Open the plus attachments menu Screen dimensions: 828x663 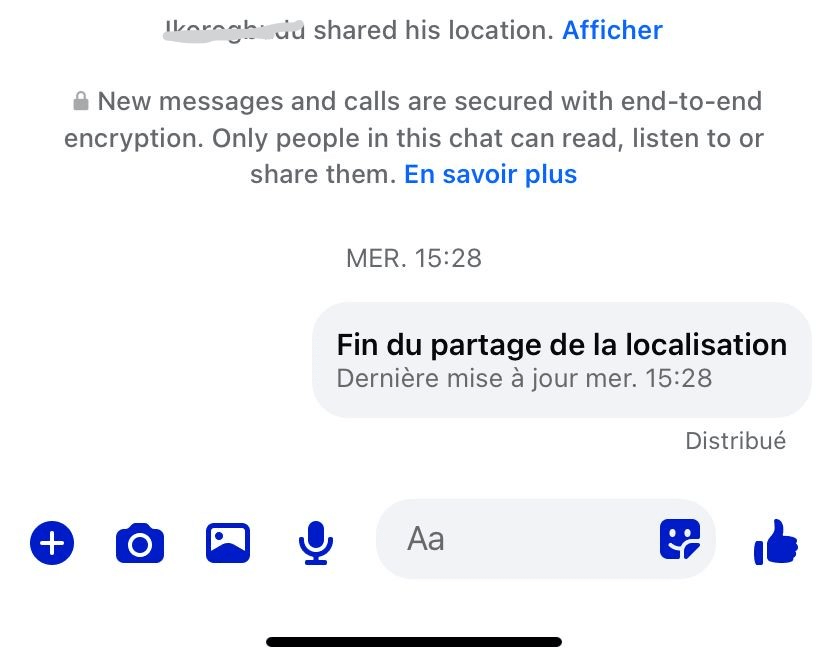(x=52, y=544)
